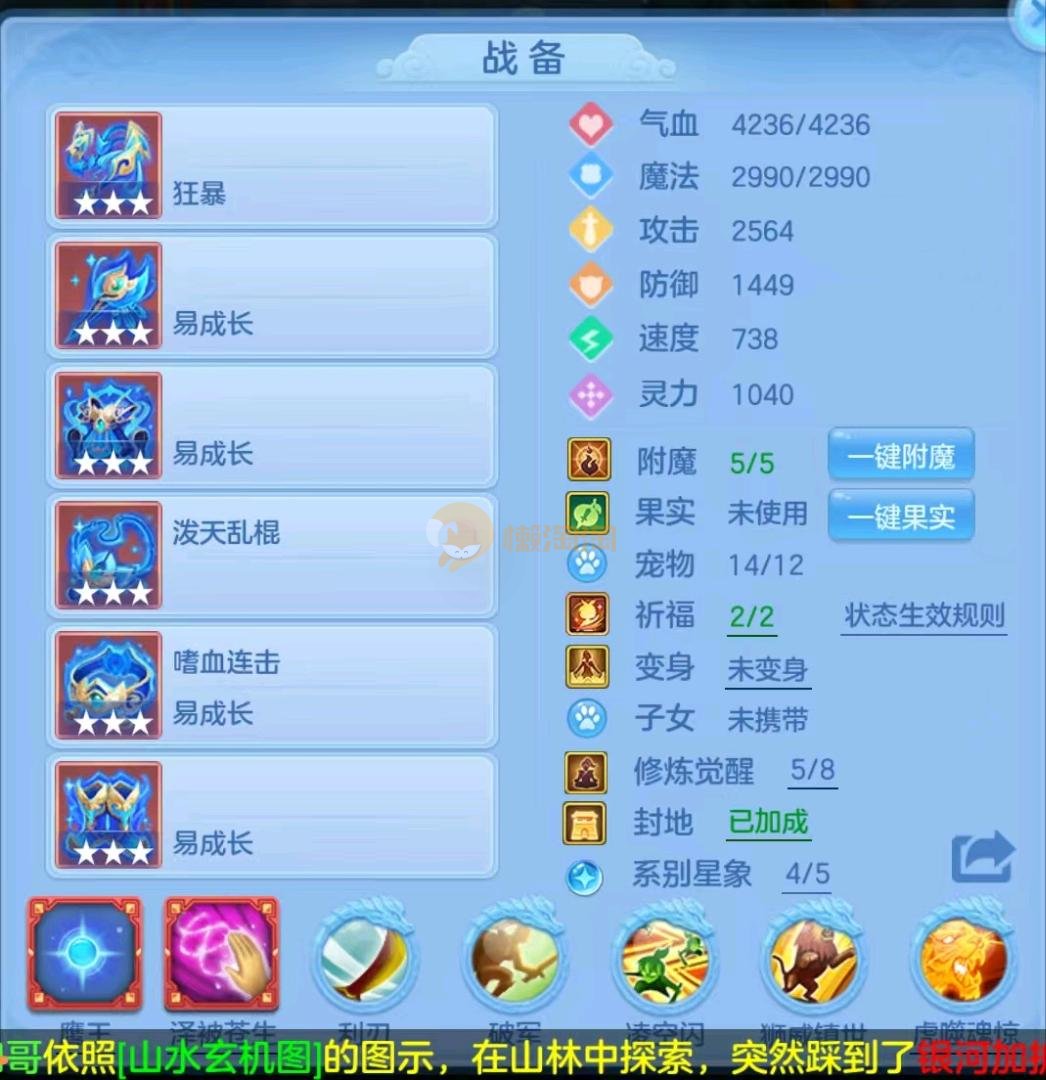
Task: Select the 凌空闪 skill icon
Action: coord(666,957)
